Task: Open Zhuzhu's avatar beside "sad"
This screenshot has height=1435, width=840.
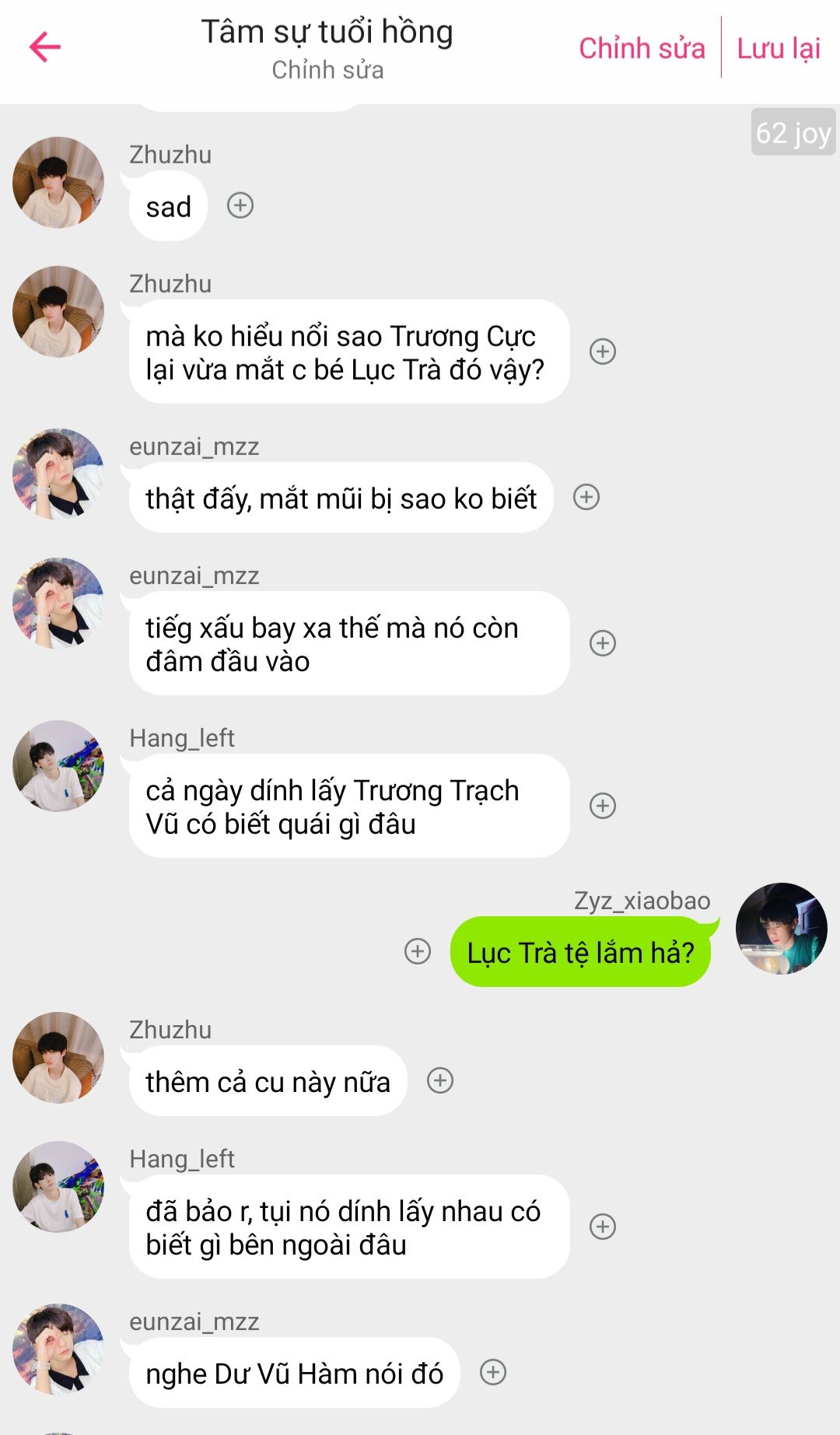Action: [x=58, y=183]
